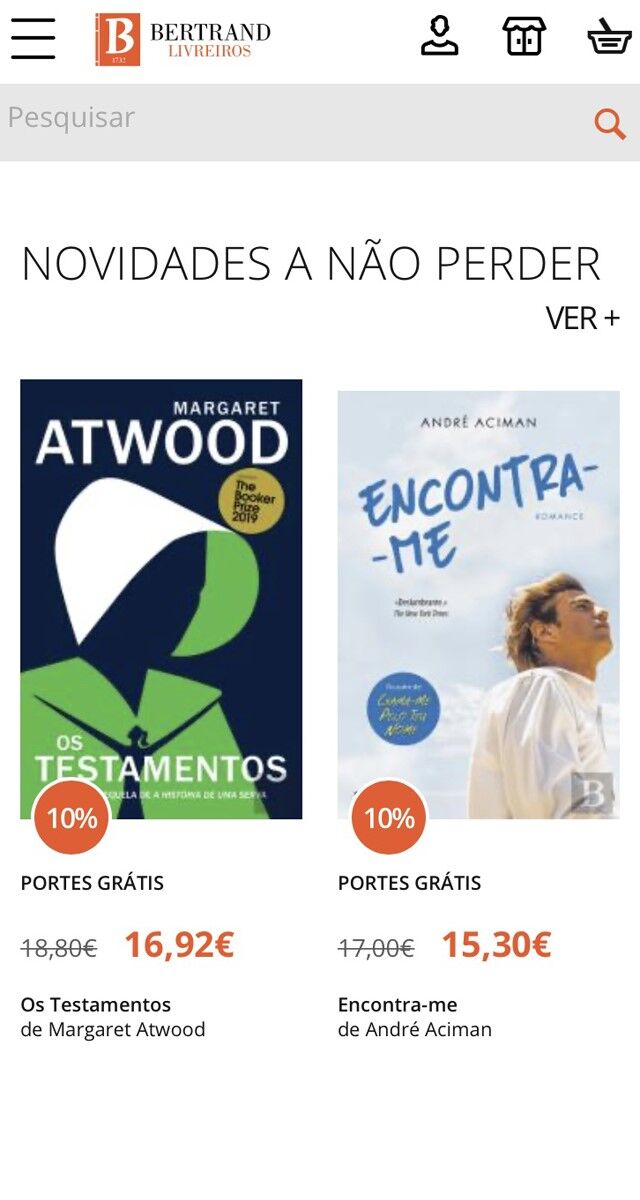Viewport: 640px width, 1200px height.
Task: Open Os Testamentos book cover
Action: (161, 599)
